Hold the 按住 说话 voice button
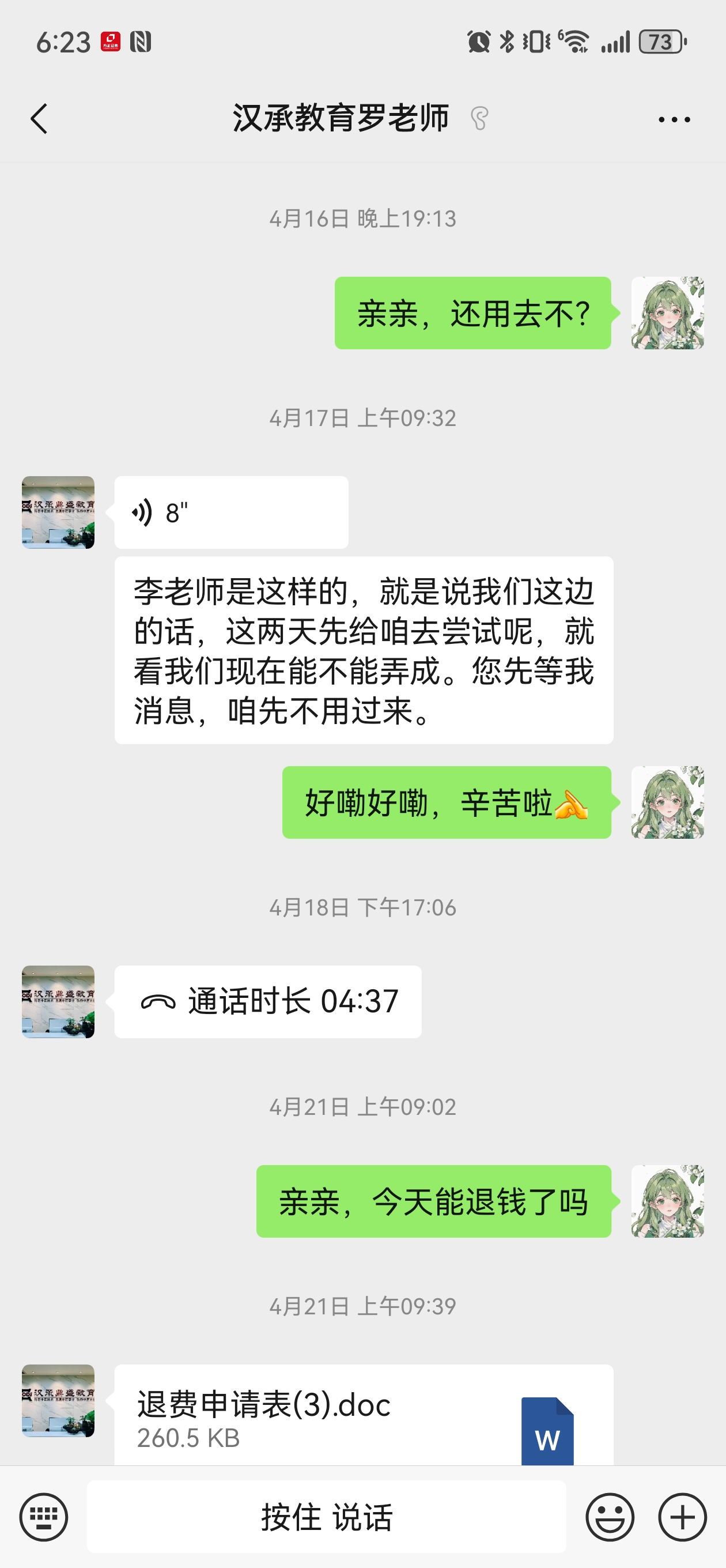 click(x=326, y=1516)
